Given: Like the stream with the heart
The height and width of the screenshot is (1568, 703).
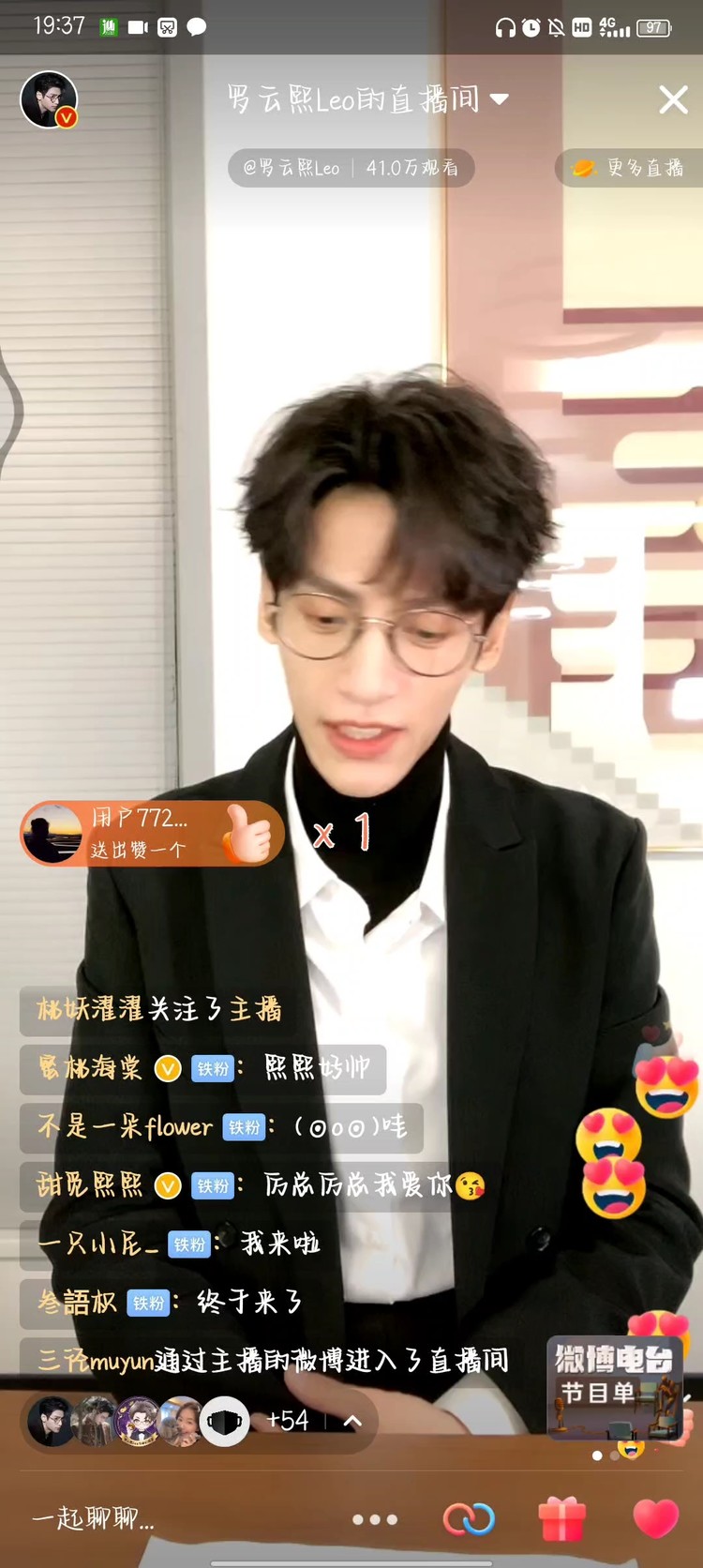Looking at the screenshot, I should tap(655, 1518).
